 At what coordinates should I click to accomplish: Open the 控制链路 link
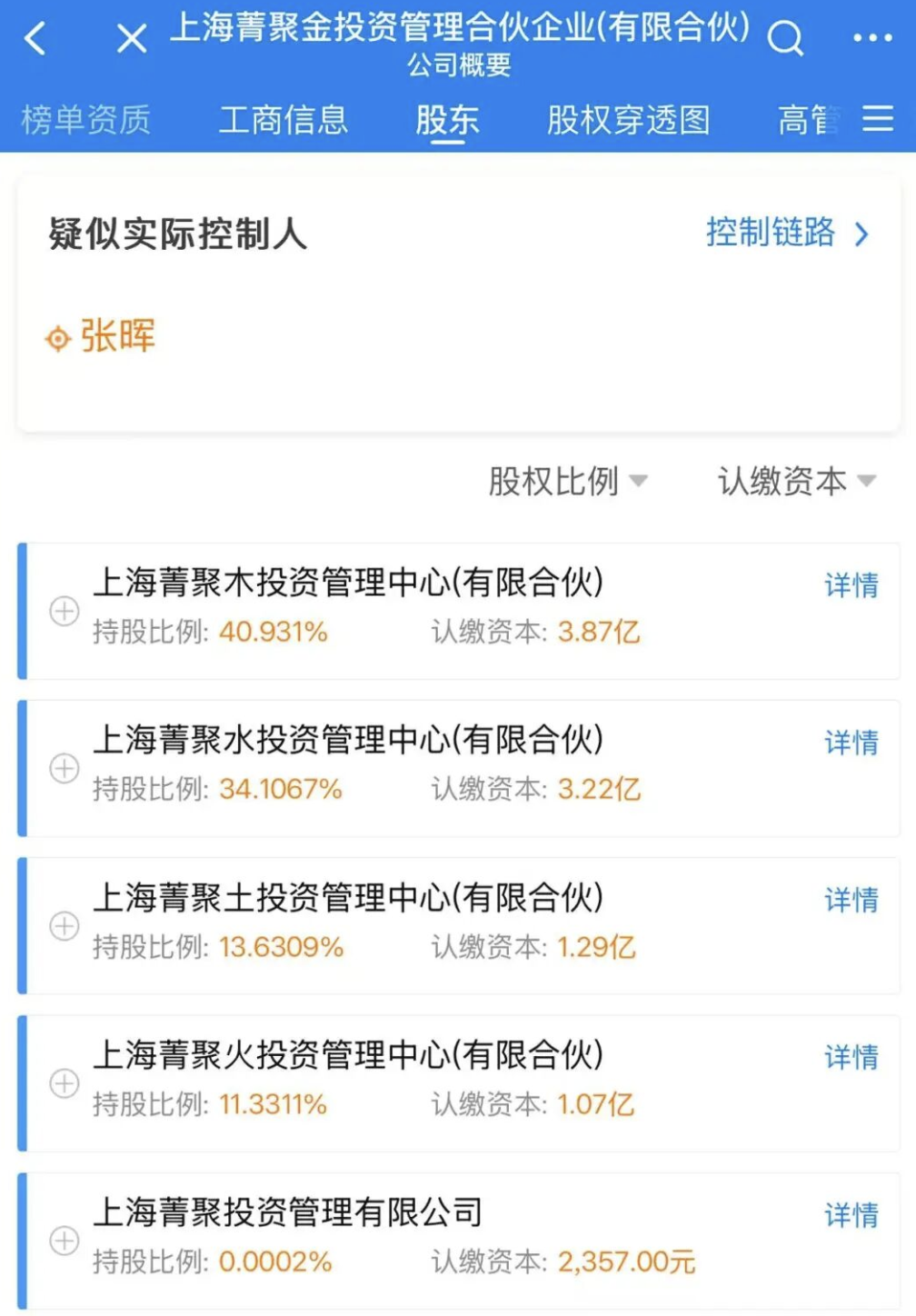[787, 233]
